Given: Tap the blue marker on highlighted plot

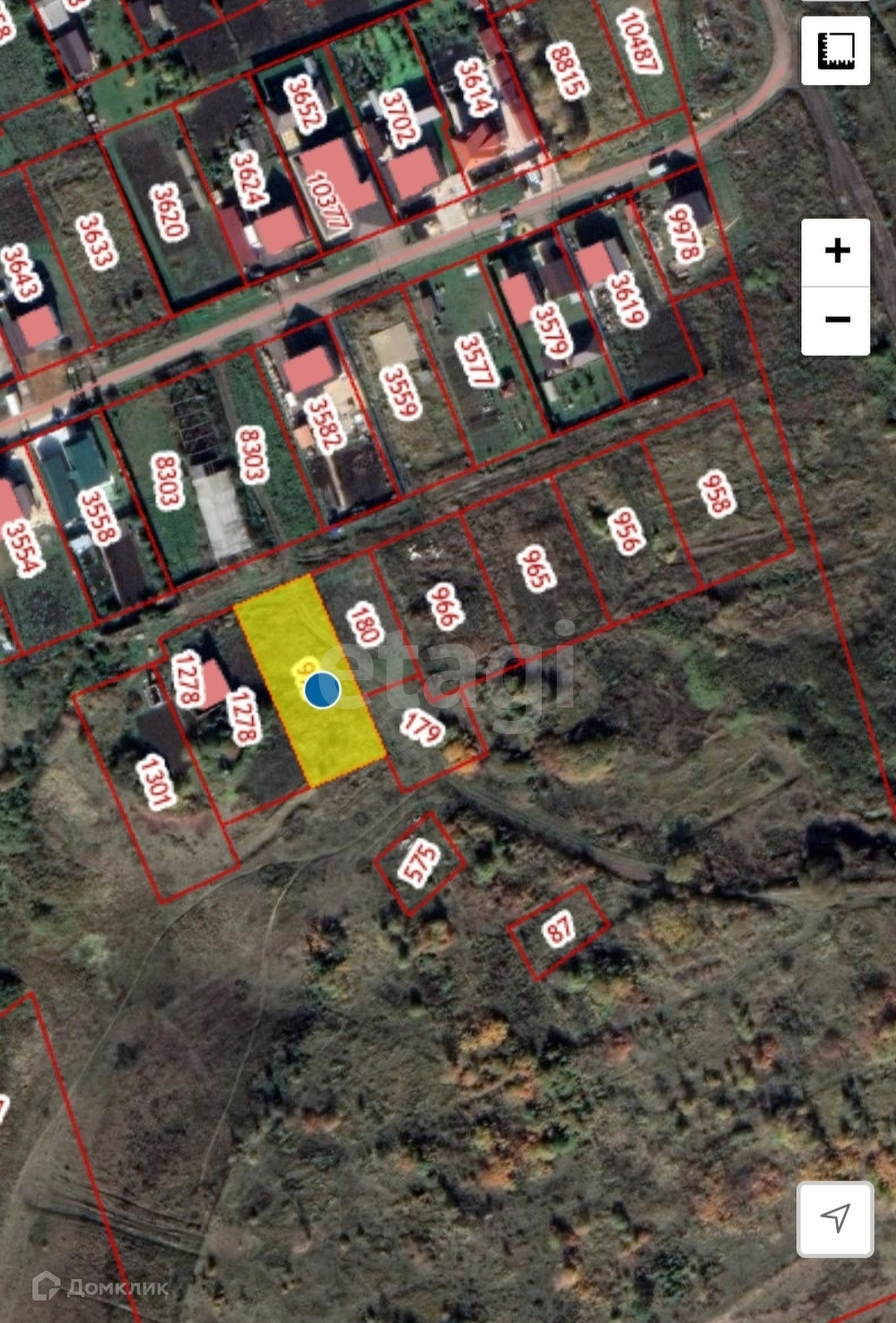Looking at the screenshot, I should tap(322, 690).
